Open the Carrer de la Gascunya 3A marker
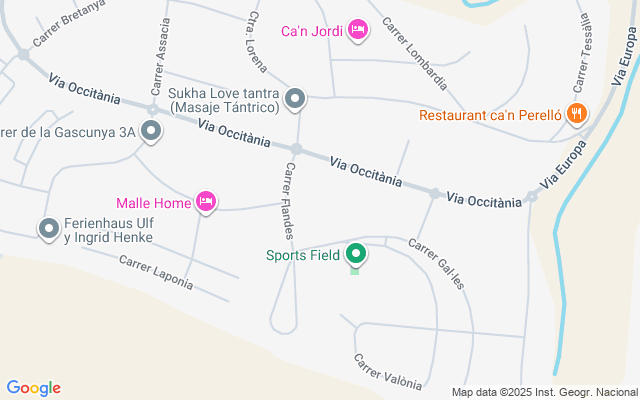This screenshot has width=640, height=400. coord(151,131)
